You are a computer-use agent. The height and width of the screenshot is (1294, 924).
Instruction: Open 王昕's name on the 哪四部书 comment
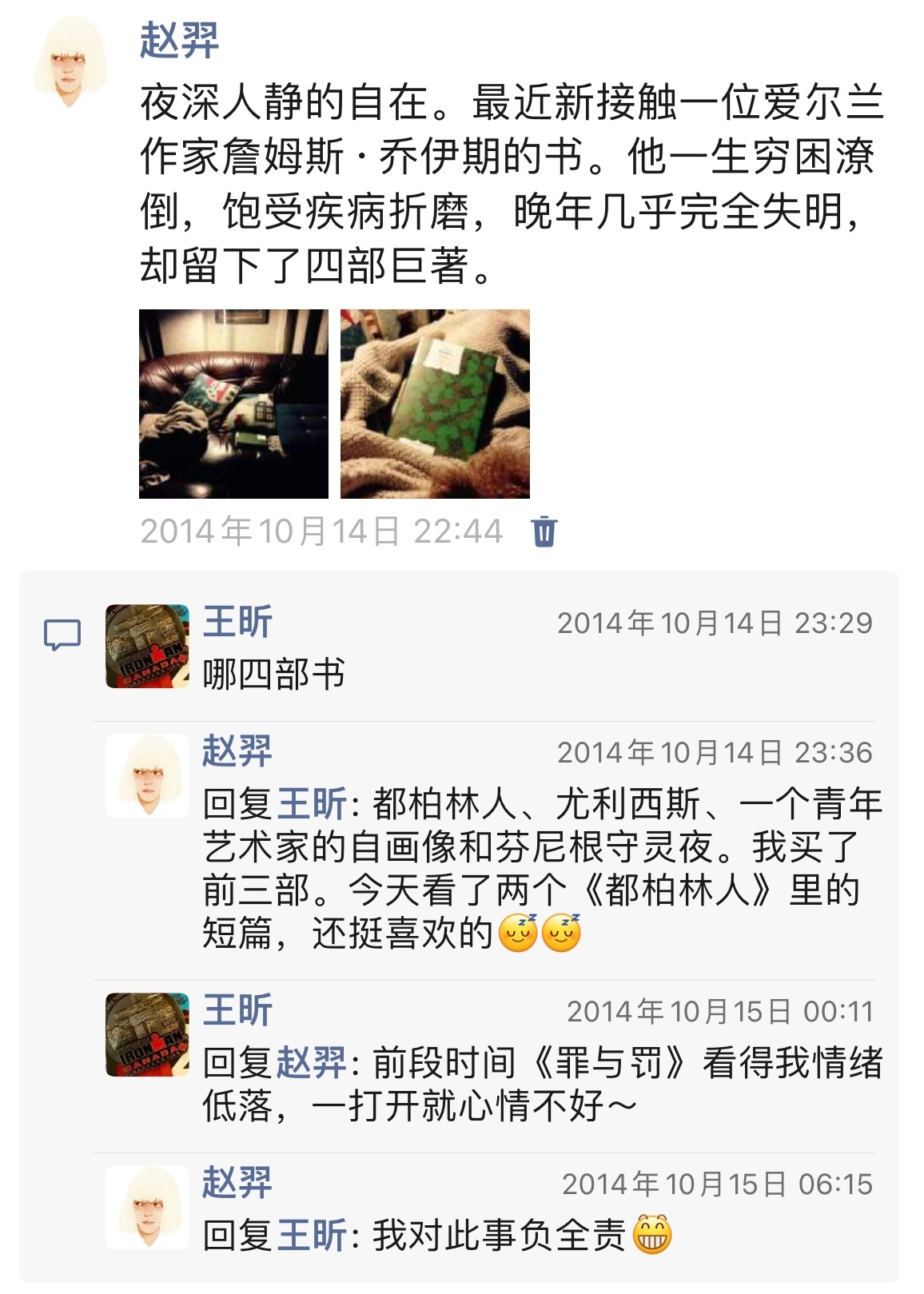pos(237,622)
